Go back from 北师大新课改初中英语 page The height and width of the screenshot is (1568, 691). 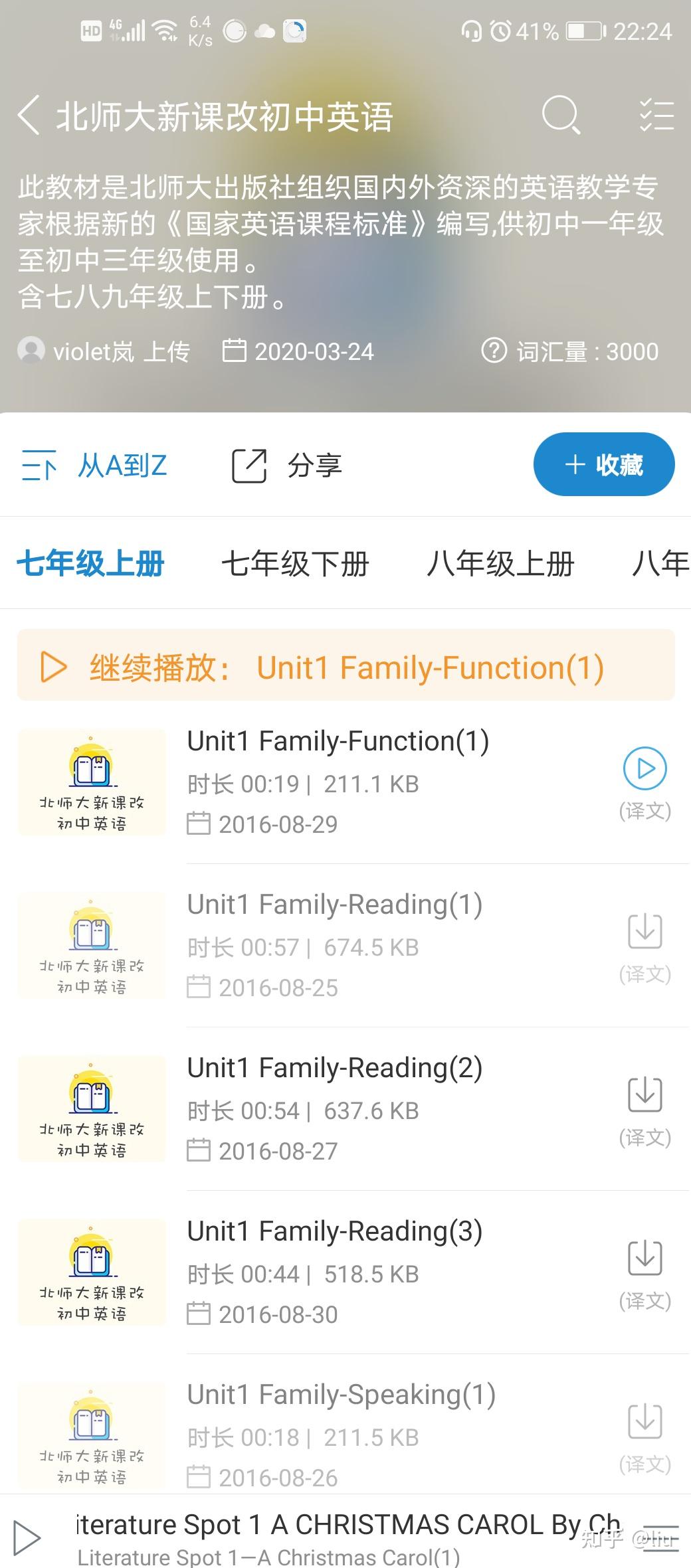[29, 116]
